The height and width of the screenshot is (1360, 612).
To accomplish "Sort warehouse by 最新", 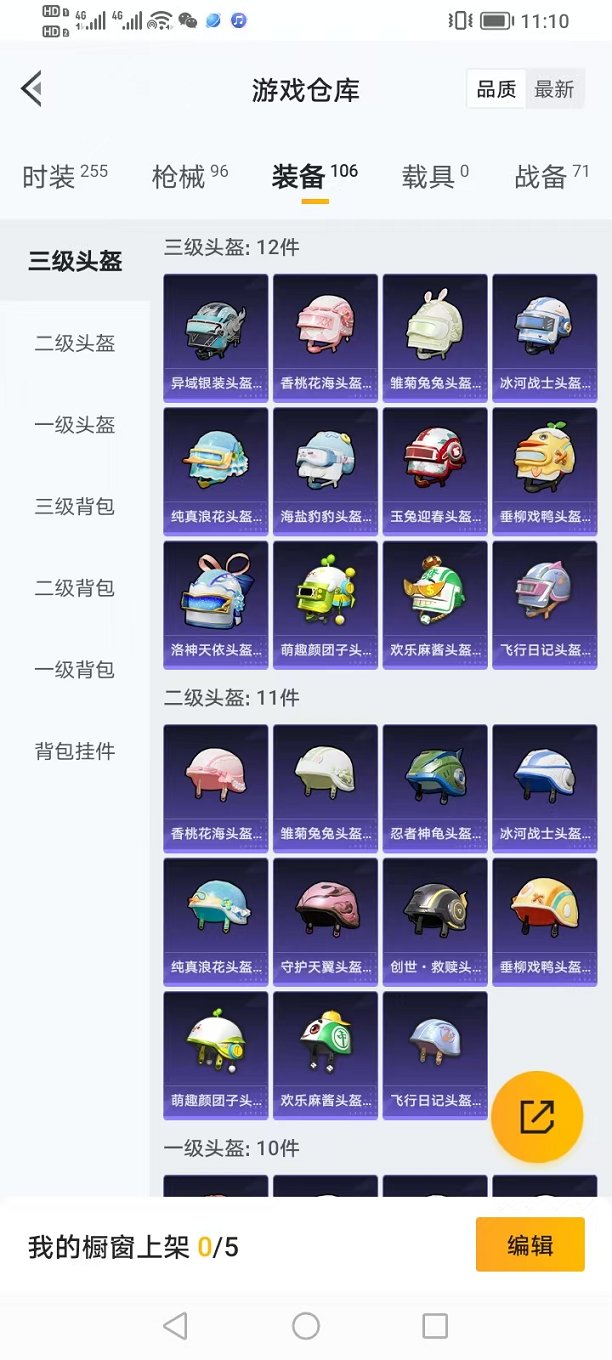I will click(x=553, y=90).
